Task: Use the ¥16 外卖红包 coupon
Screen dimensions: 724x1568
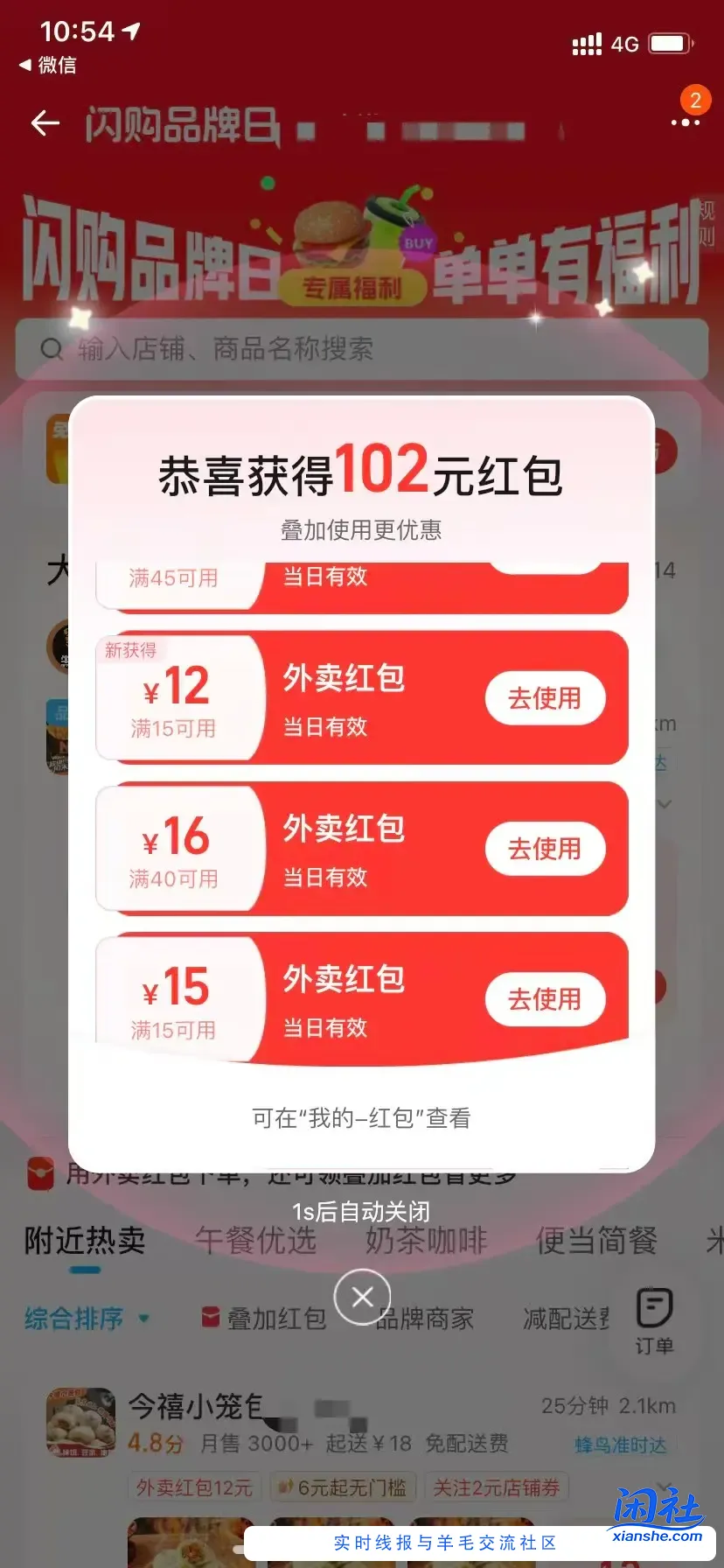Action: (x=545, y=849)
